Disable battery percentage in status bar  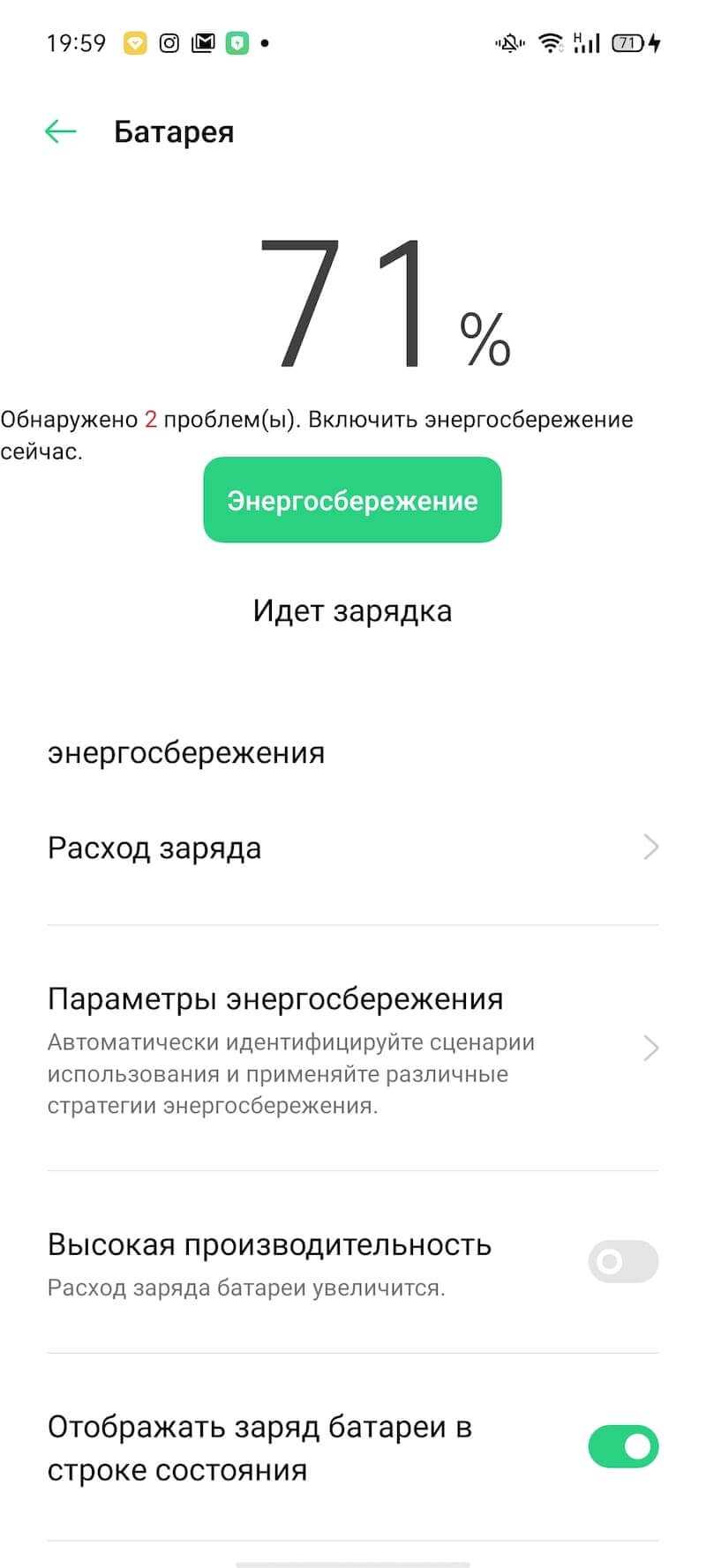coord(622,1447)
